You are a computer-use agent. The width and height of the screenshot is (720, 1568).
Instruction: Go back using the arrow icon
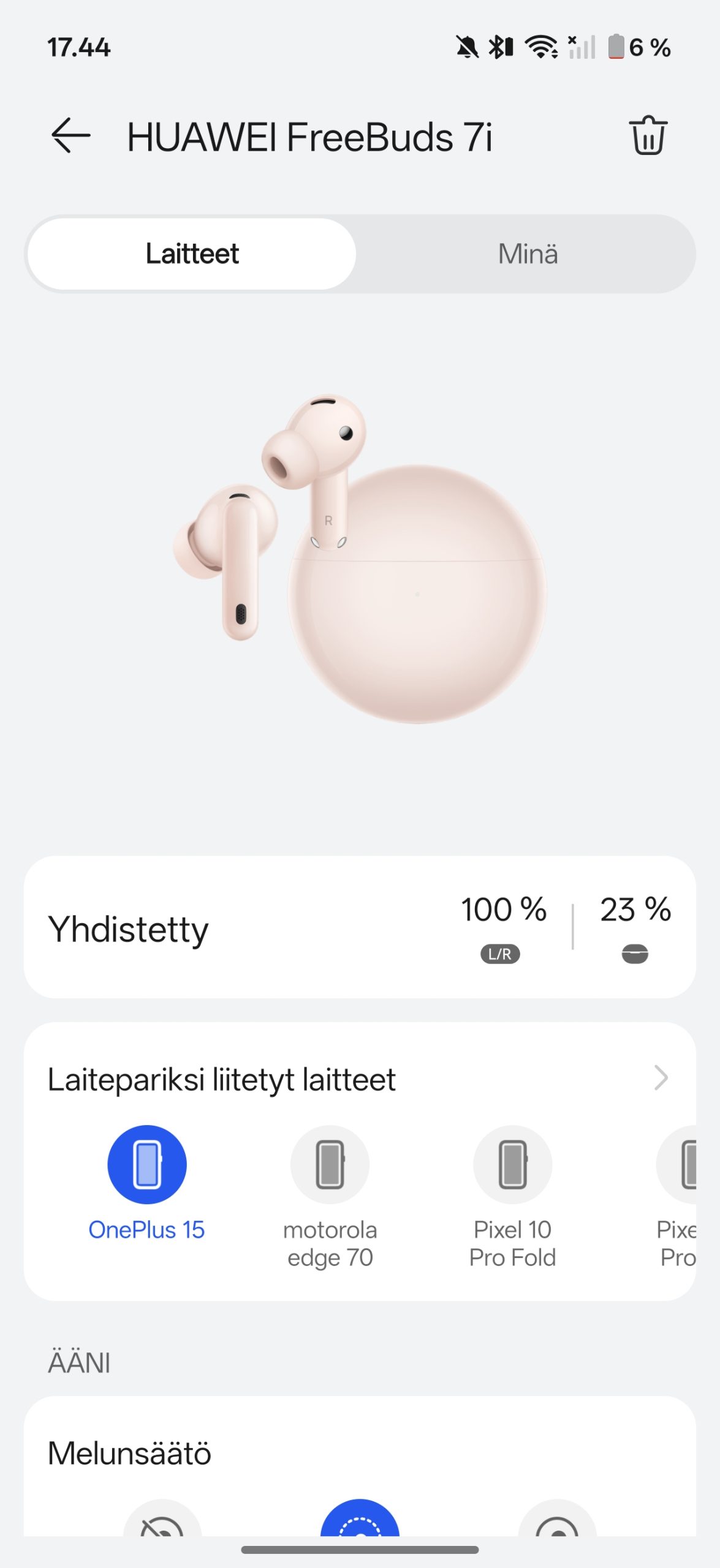71,135
